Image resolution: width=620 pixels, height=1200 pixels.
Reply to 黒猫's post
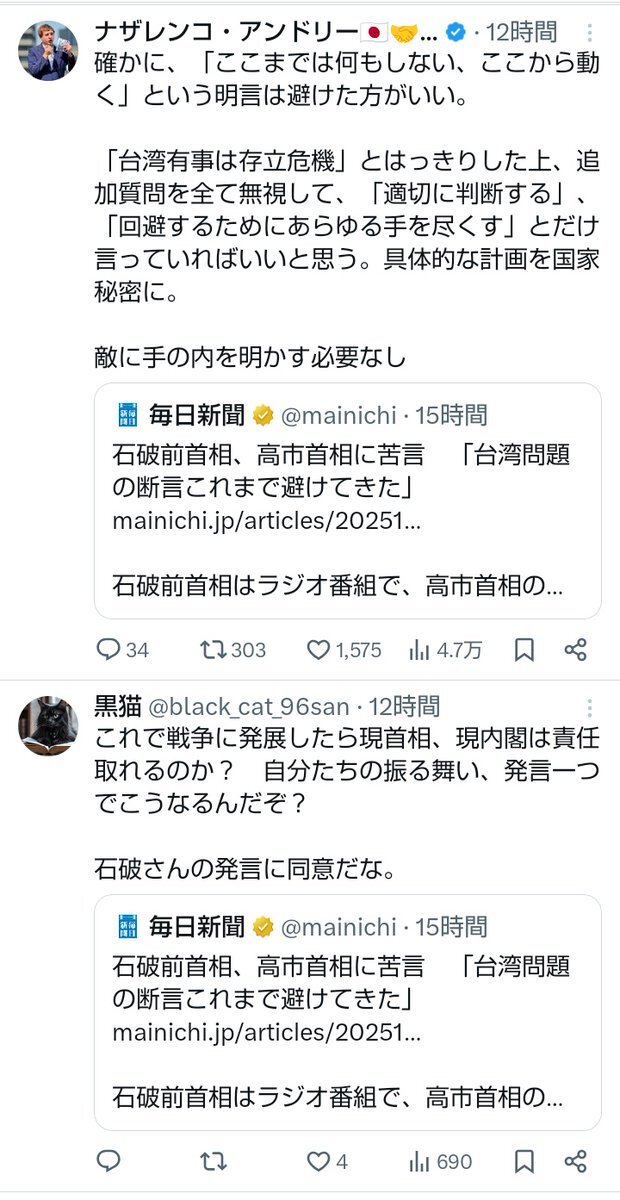[108, 1162]
